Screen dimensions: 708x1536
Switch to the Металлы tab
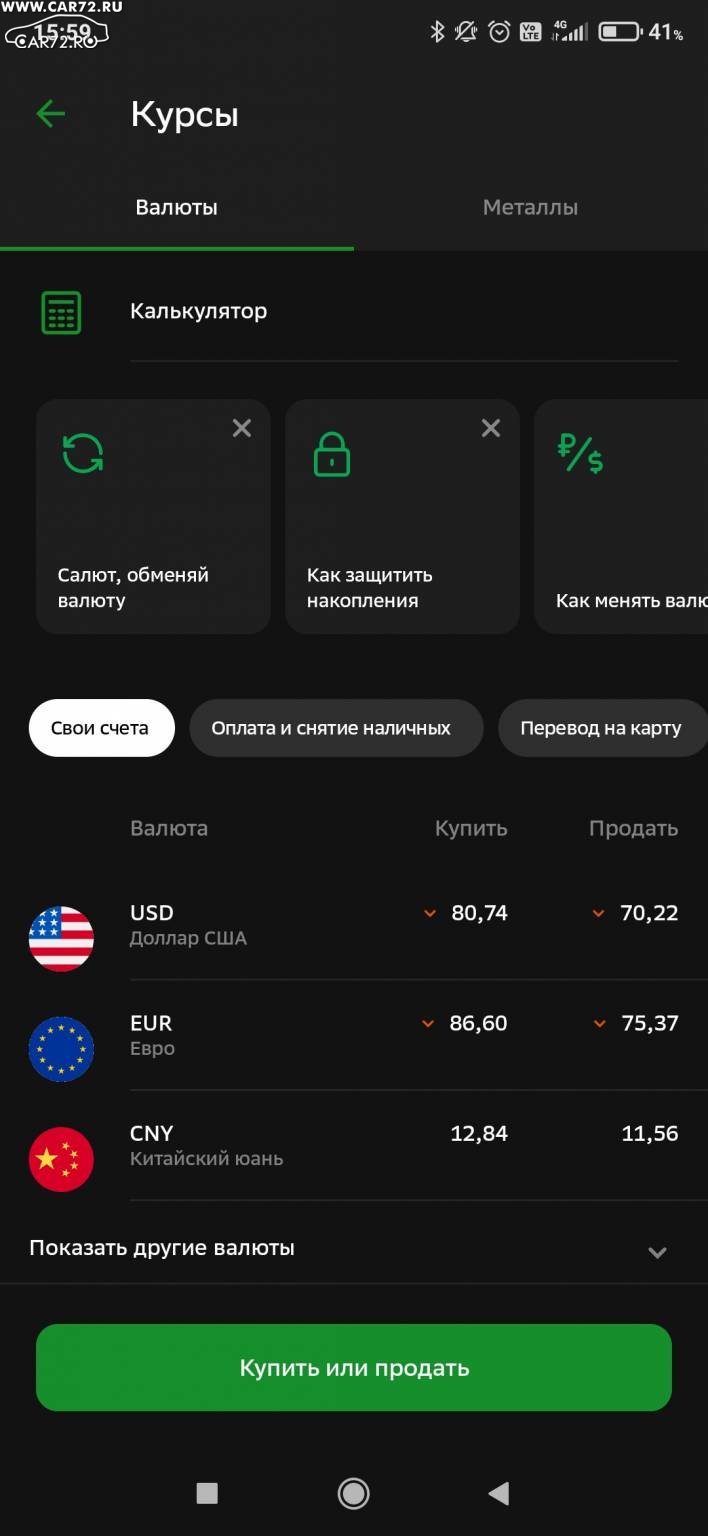pyautogui.click(x=530, y=208)
